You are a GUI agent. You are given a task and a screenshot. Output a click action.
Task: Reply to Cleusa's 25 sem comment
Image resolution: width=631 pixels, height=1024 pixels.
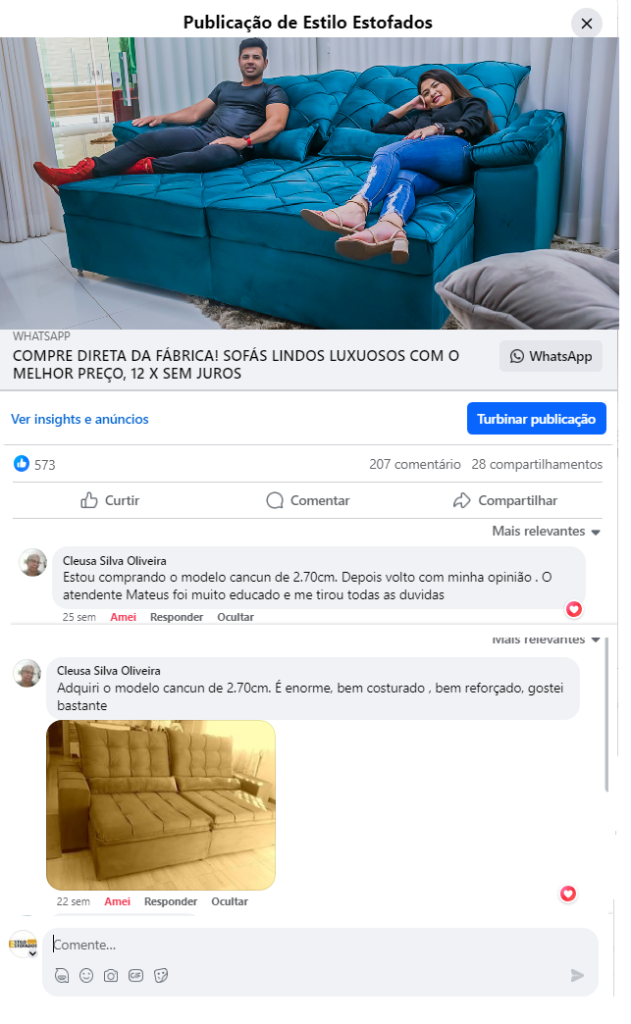(x=176, y=617)
